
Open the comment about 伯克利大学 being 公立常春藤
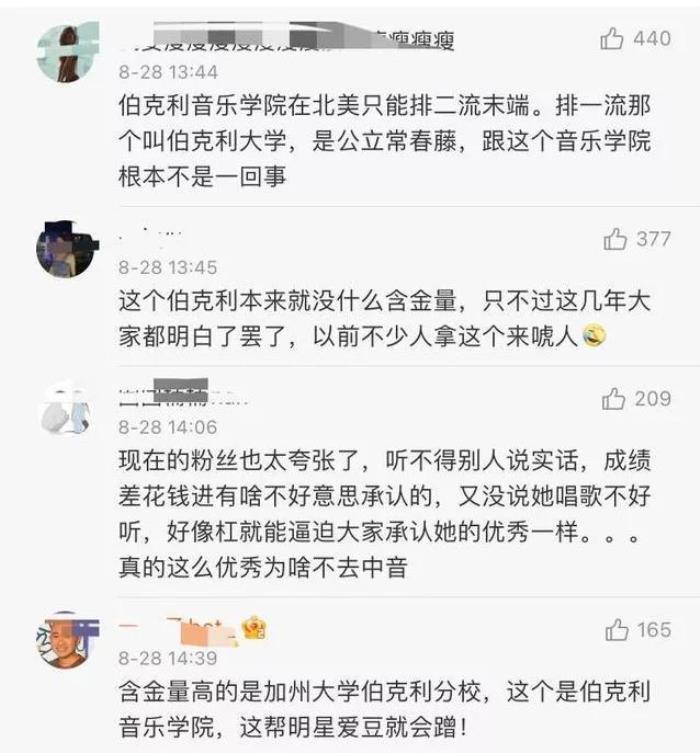click(384, 140)
